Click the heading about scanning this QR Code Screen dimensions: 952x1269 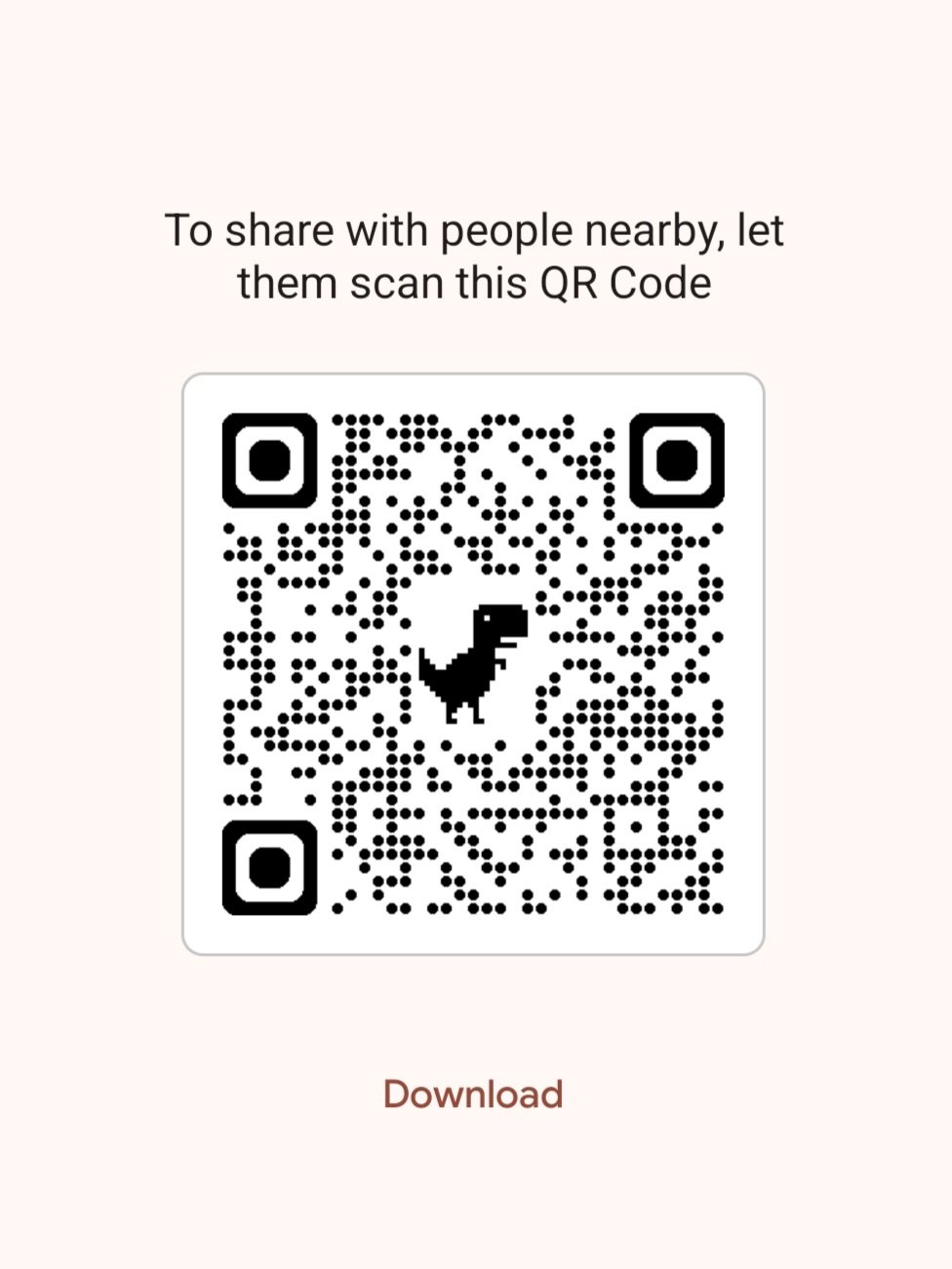pyautogui.click(x=475, y=254)
